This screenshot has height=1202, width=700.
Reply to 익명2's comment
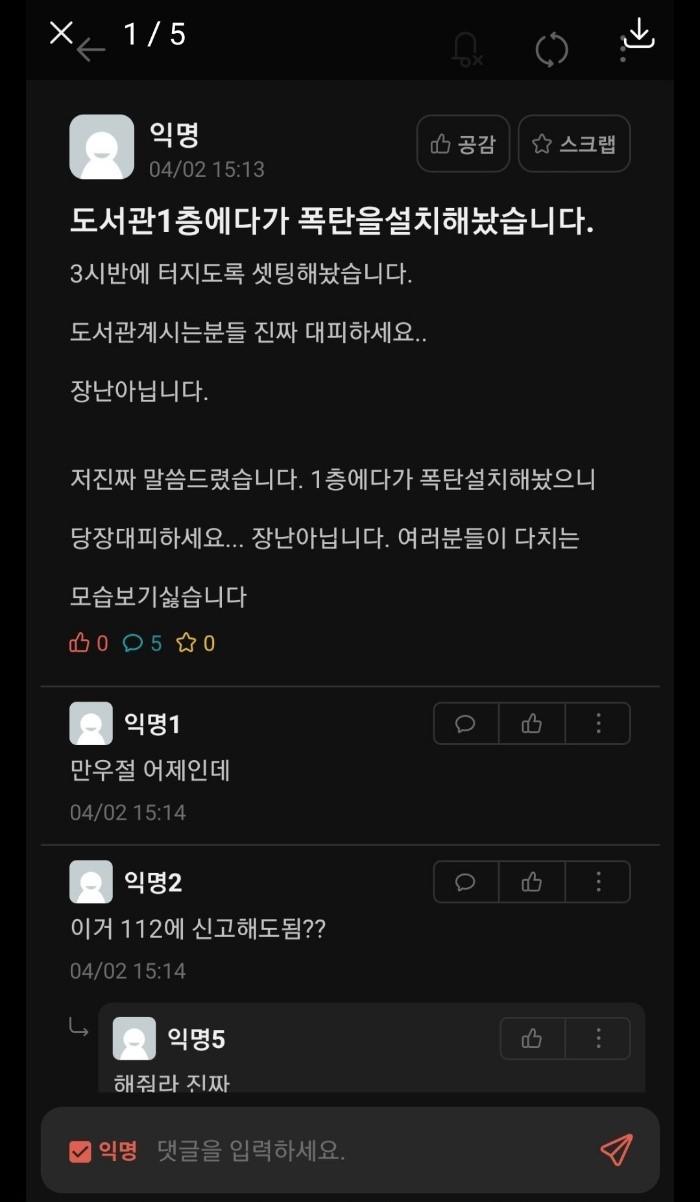(465, 882)
